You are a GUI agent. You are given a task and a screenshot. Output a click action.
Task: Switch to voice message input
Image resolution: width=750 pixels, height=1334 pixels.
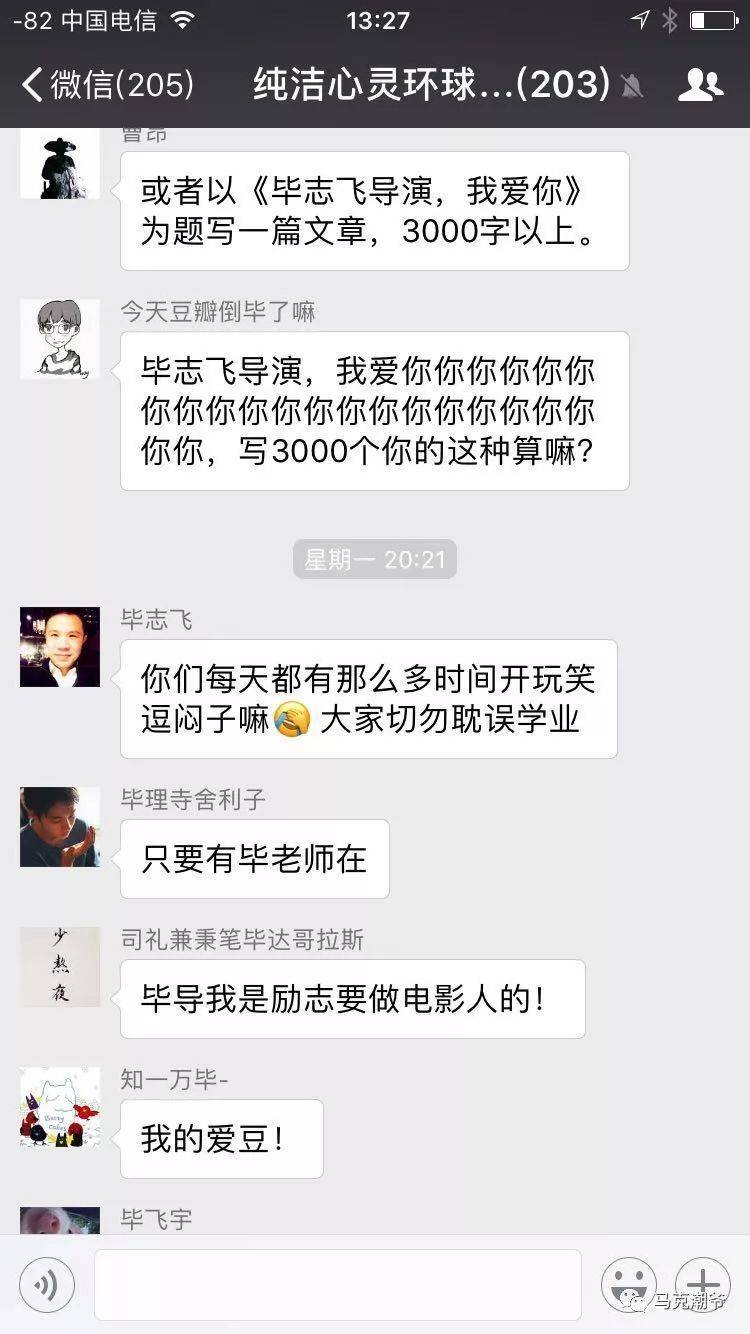[46, 1285]
